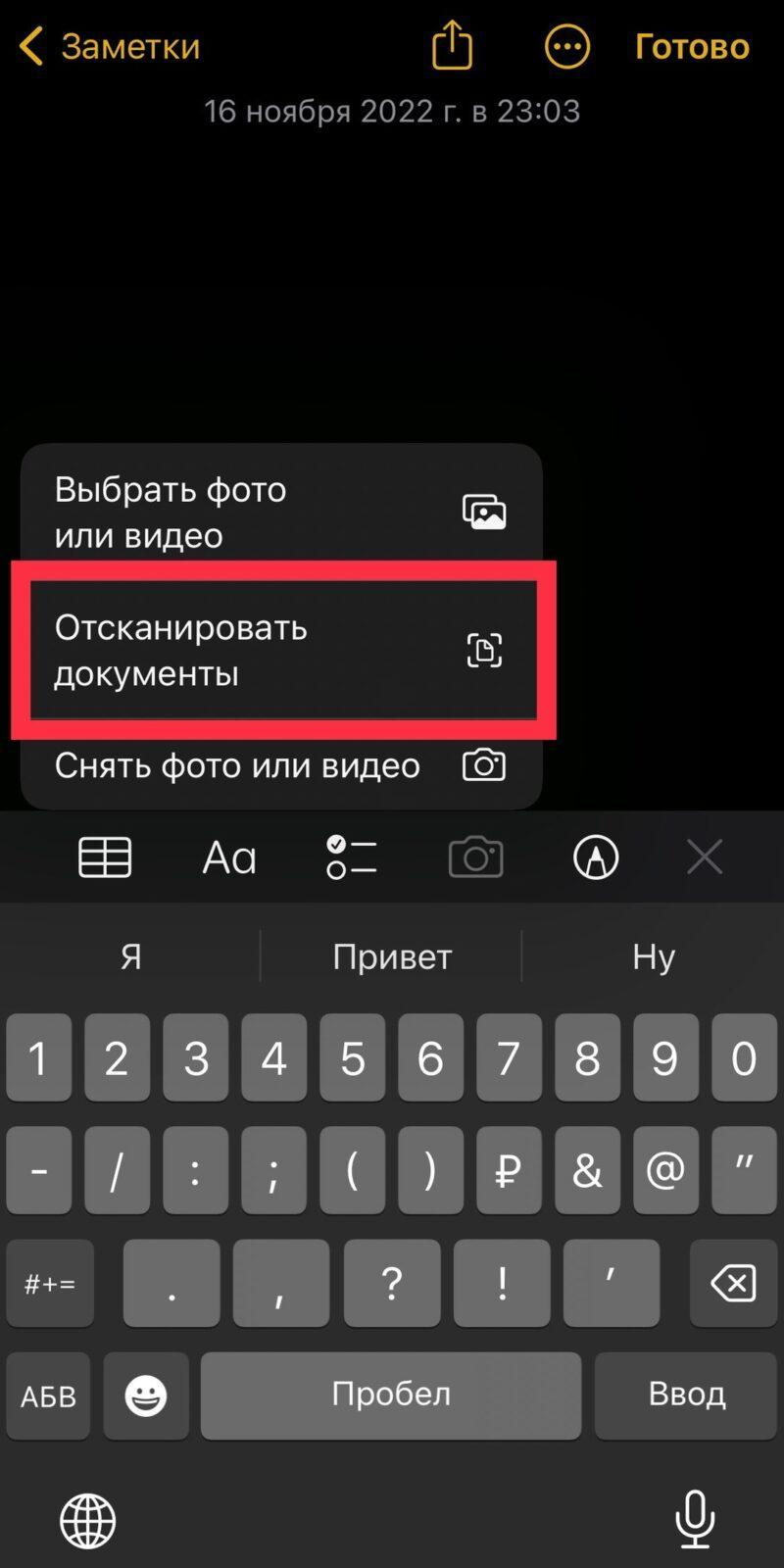
Task: Share this note
Action: (x=452, y=46)
